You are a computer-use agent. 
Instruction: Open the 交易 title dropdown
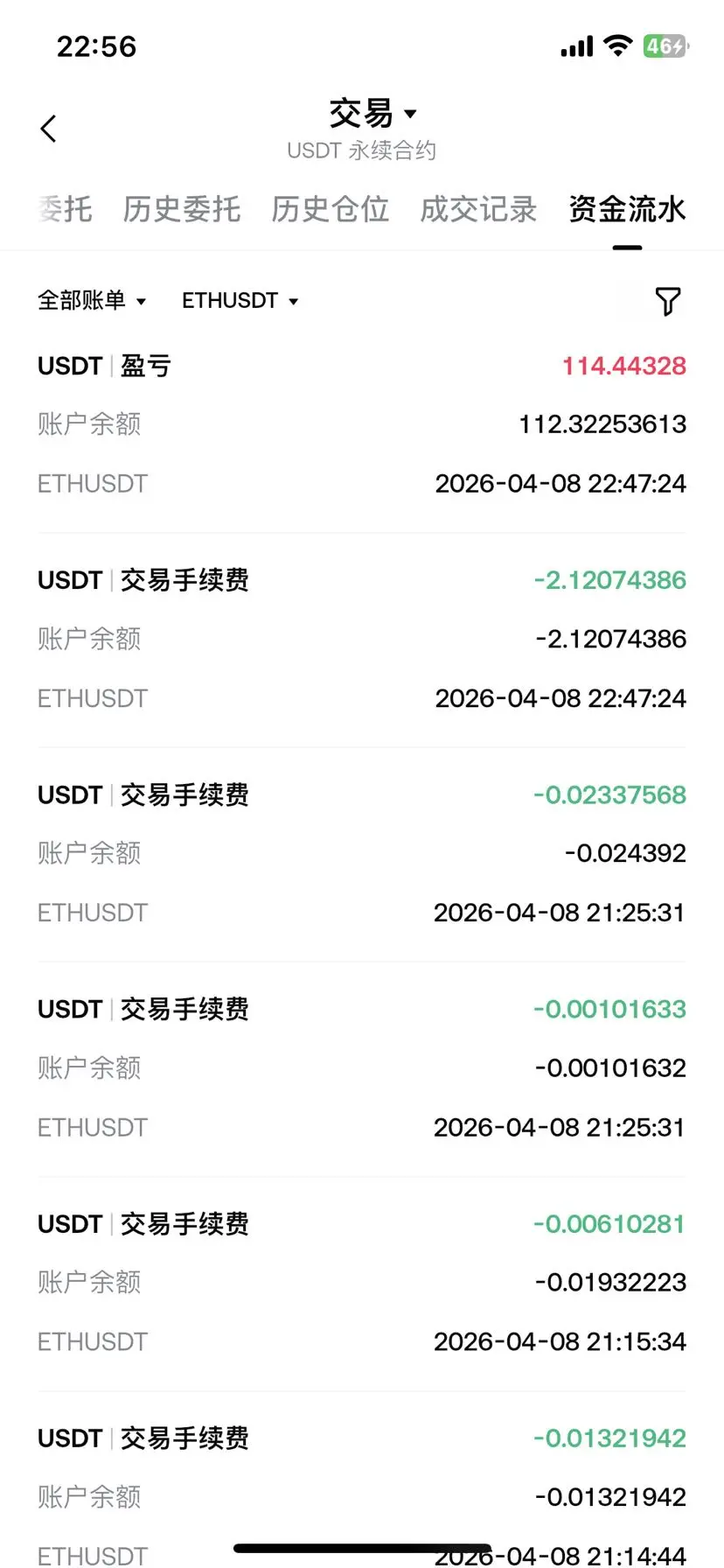tap(372, 114)
